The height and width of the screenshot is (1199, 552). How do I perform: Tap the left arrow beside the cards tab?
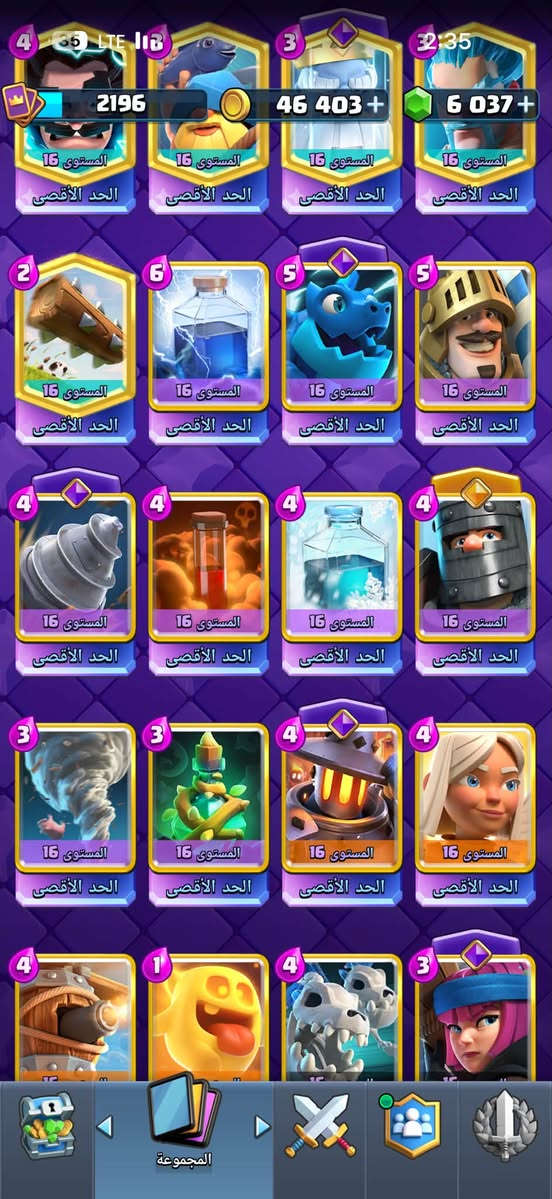tap(106, 1126)
